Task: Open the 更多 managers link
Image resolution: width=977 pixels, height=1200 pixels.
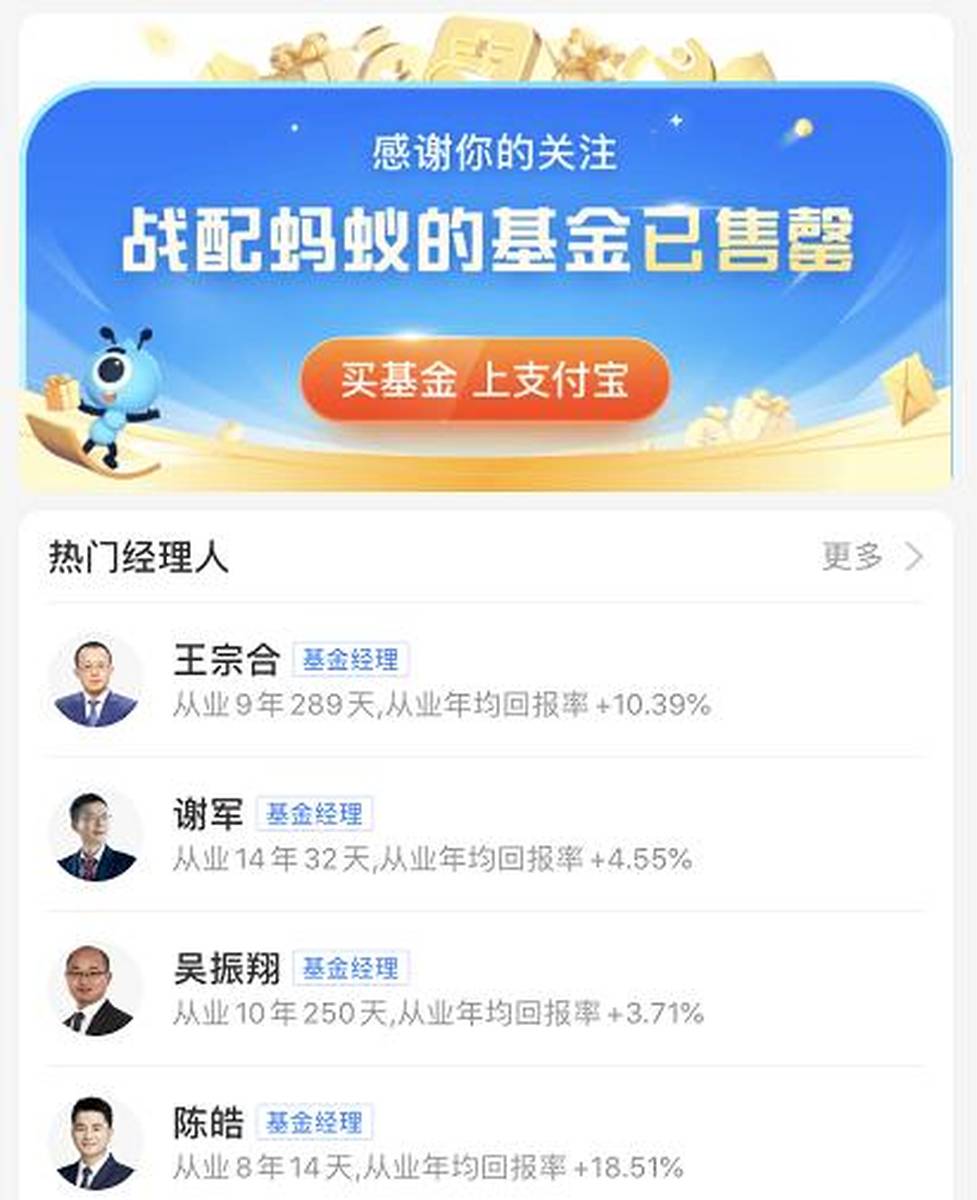Action: click(x=852, y=557)
